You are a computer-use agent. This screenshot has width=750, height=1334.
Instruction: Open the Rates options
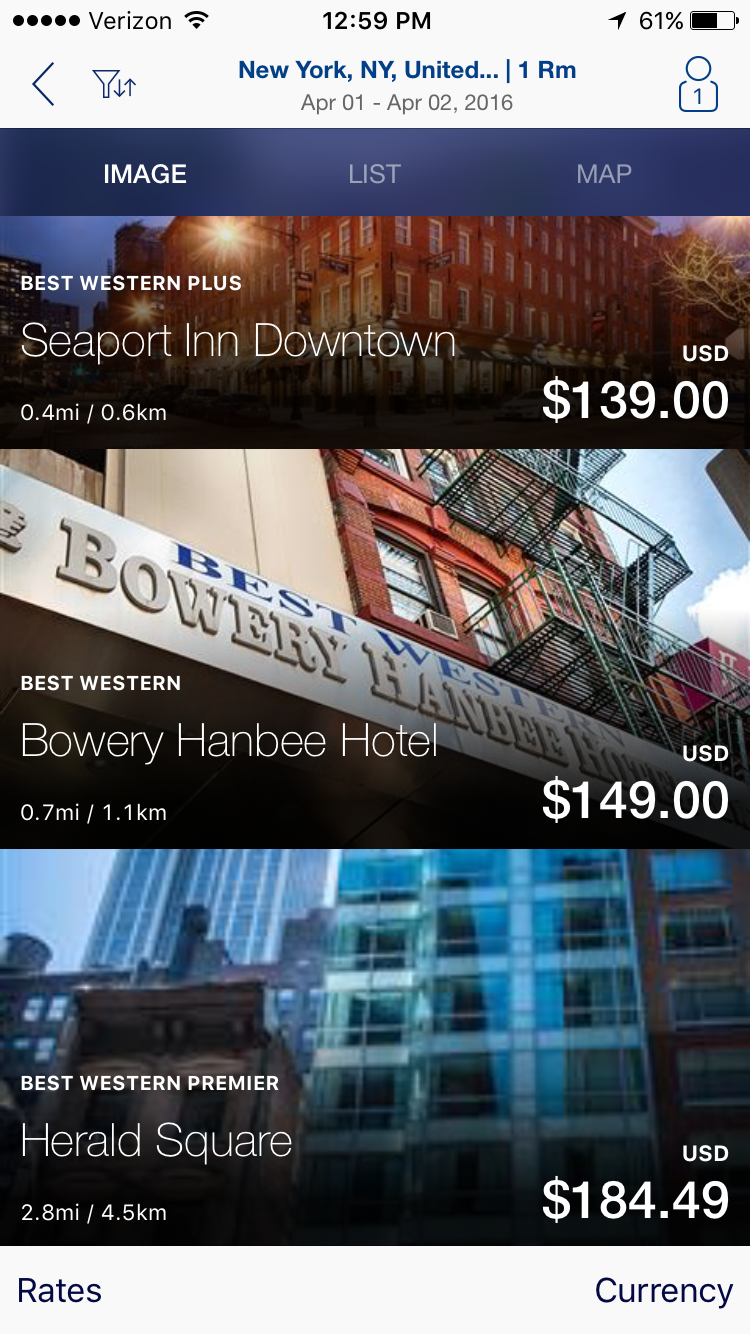[60, 1290]
